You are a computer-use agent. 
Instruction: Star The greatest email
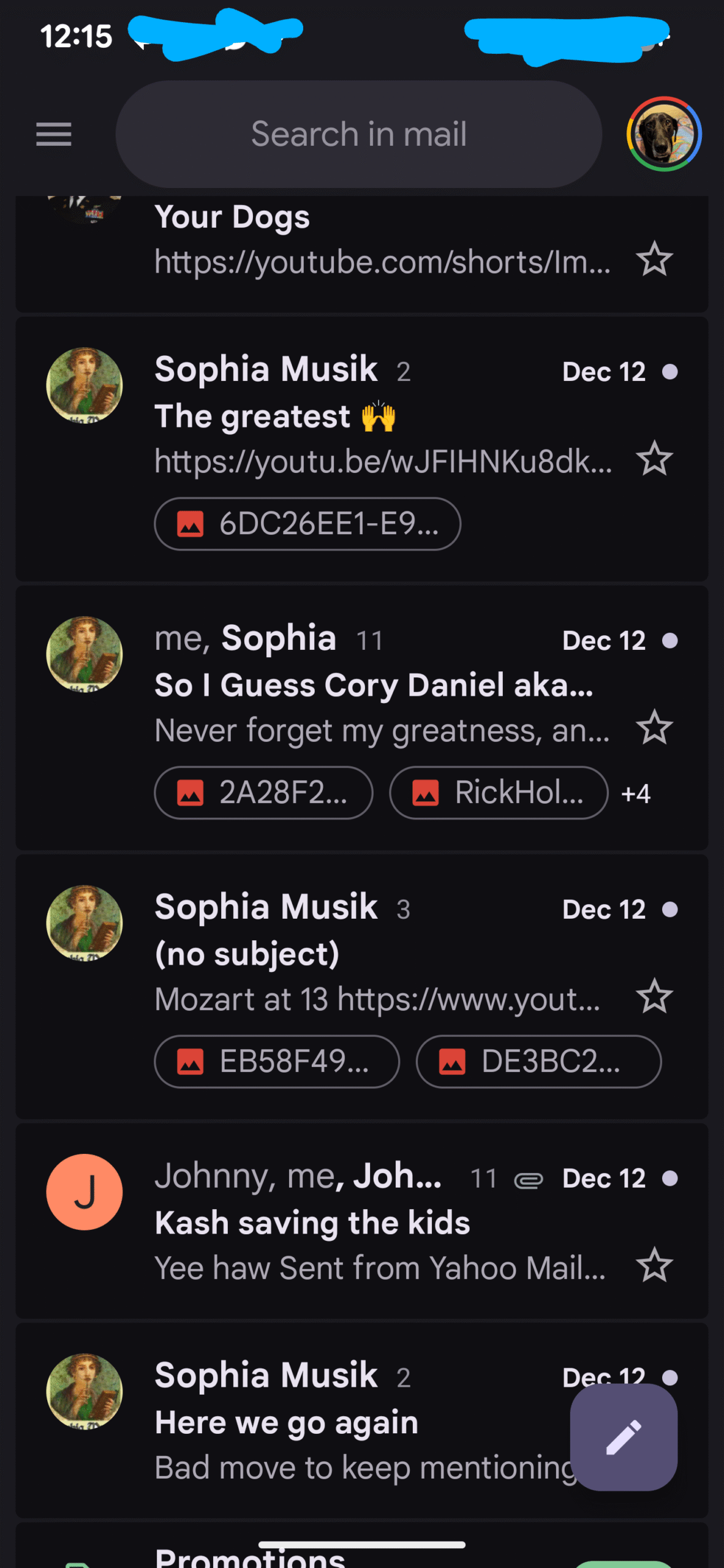click(654, 459)
